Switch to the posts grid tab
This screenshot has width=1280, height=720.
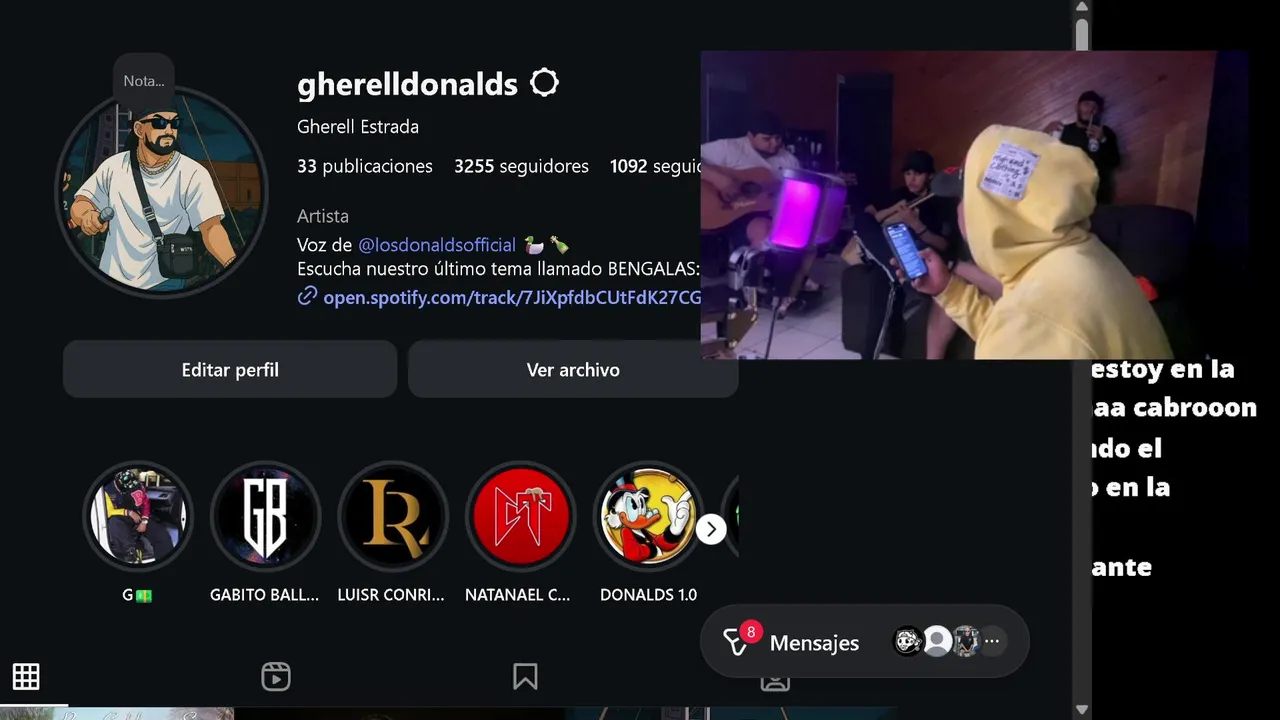[x=26, y=677]
